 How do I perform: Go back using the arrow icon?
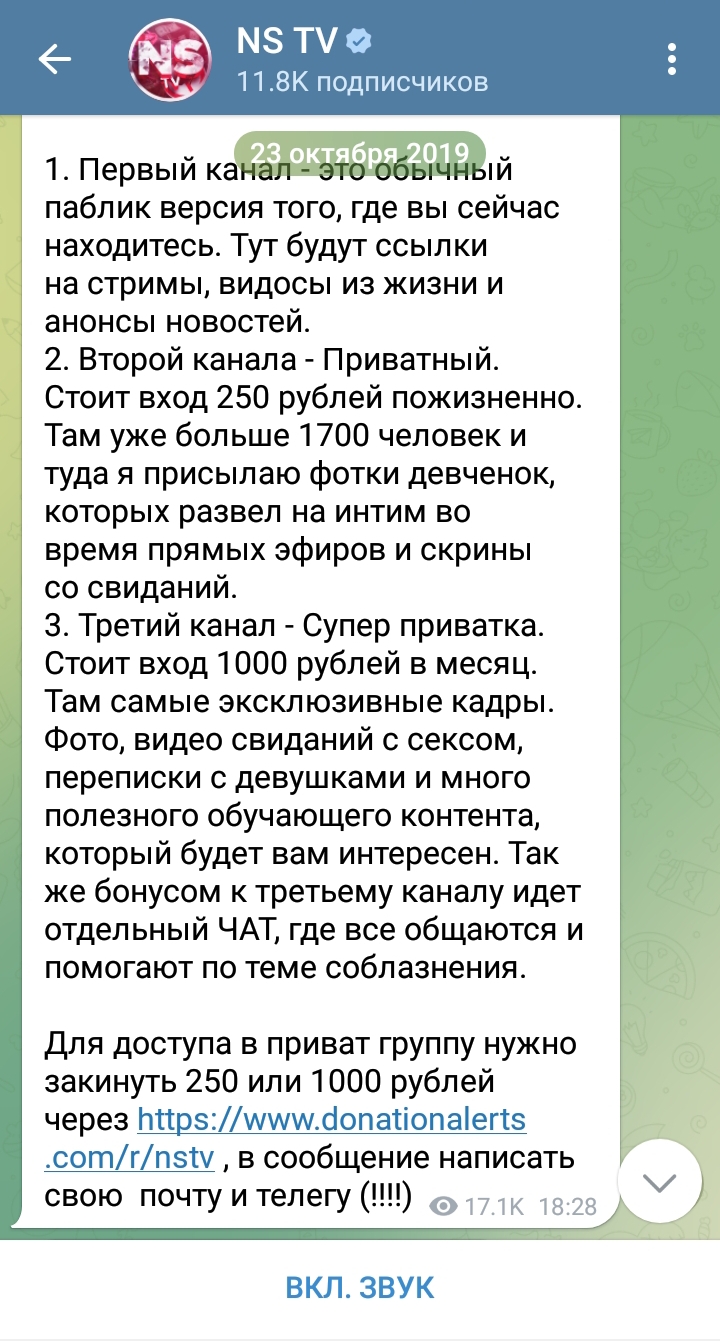click(55, 60)
